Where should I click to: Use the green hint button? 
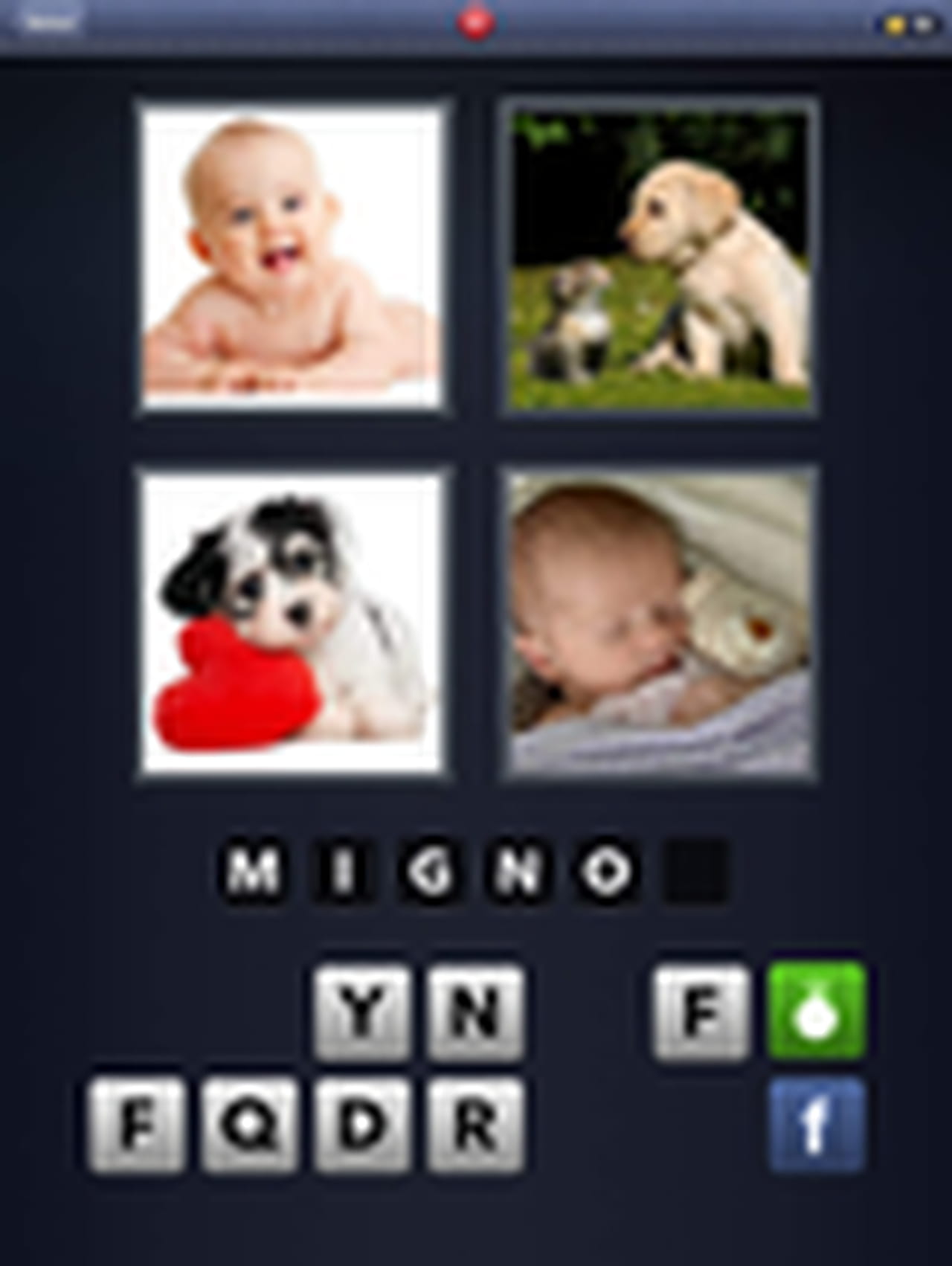point(817,1012)
